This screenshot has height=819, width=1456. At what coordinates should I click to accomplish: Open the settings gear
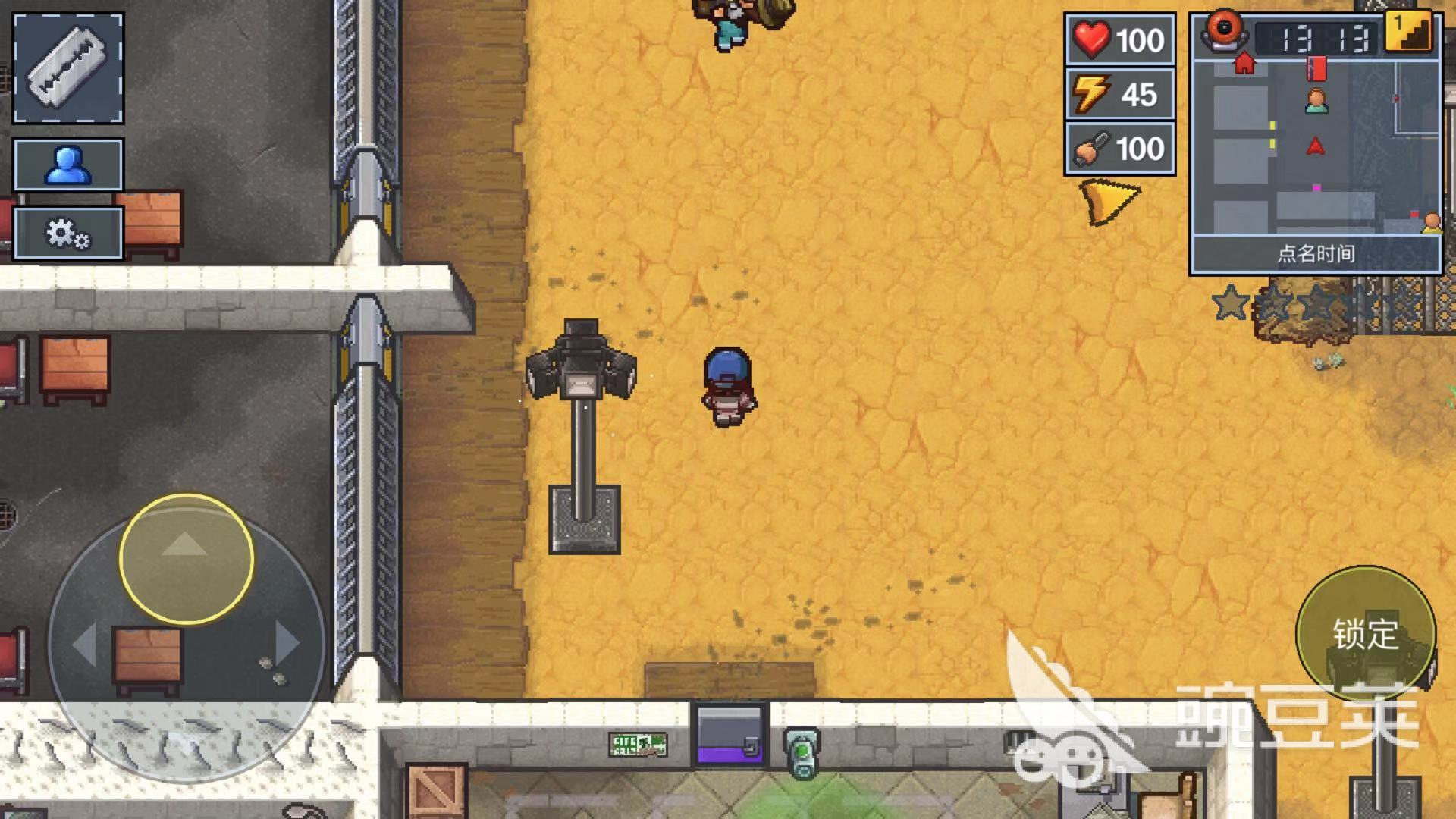coord(68,234)
